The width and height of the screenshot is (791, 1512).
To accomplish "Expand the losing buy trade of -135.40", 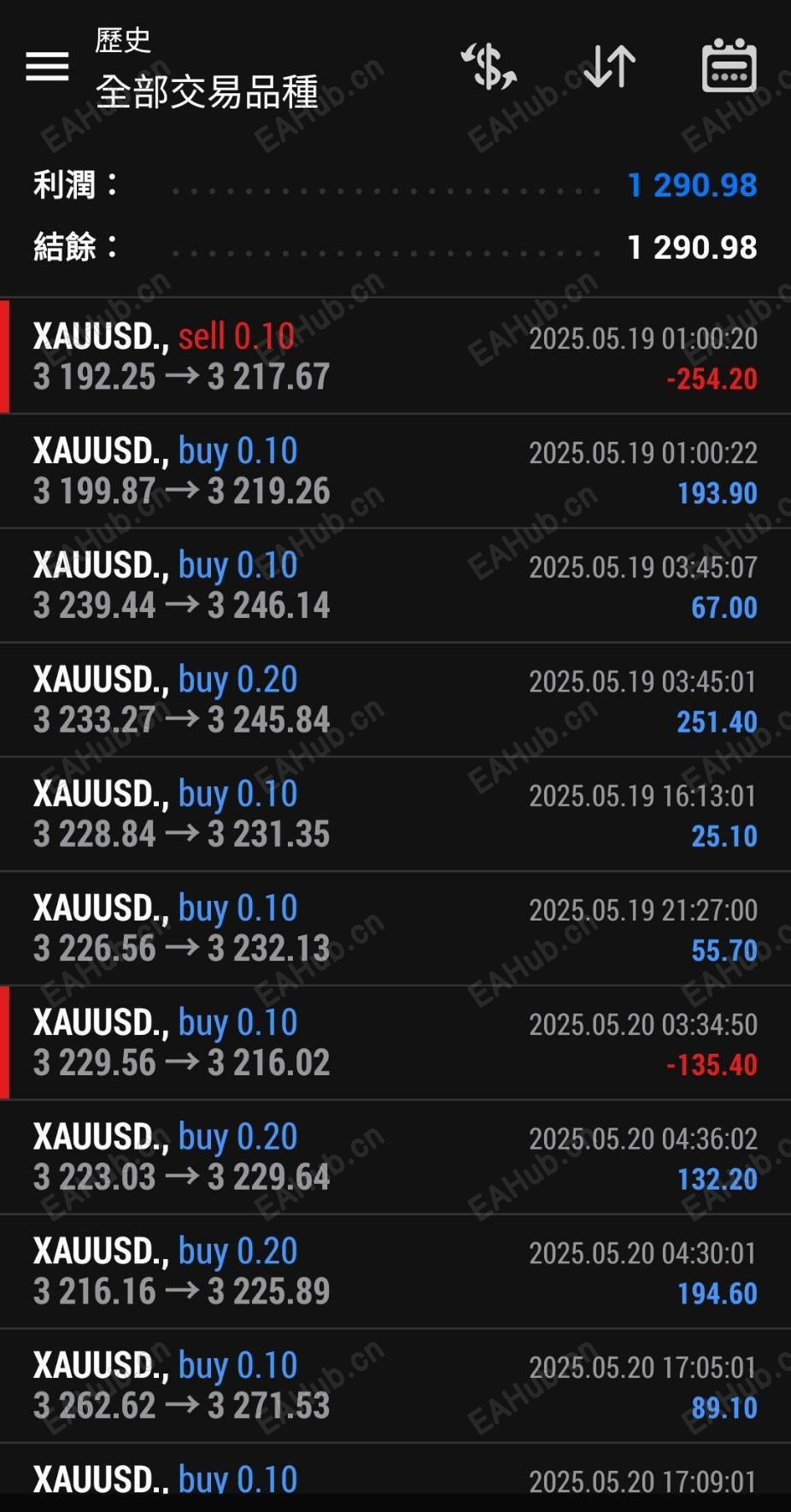I will [395, 1043].
